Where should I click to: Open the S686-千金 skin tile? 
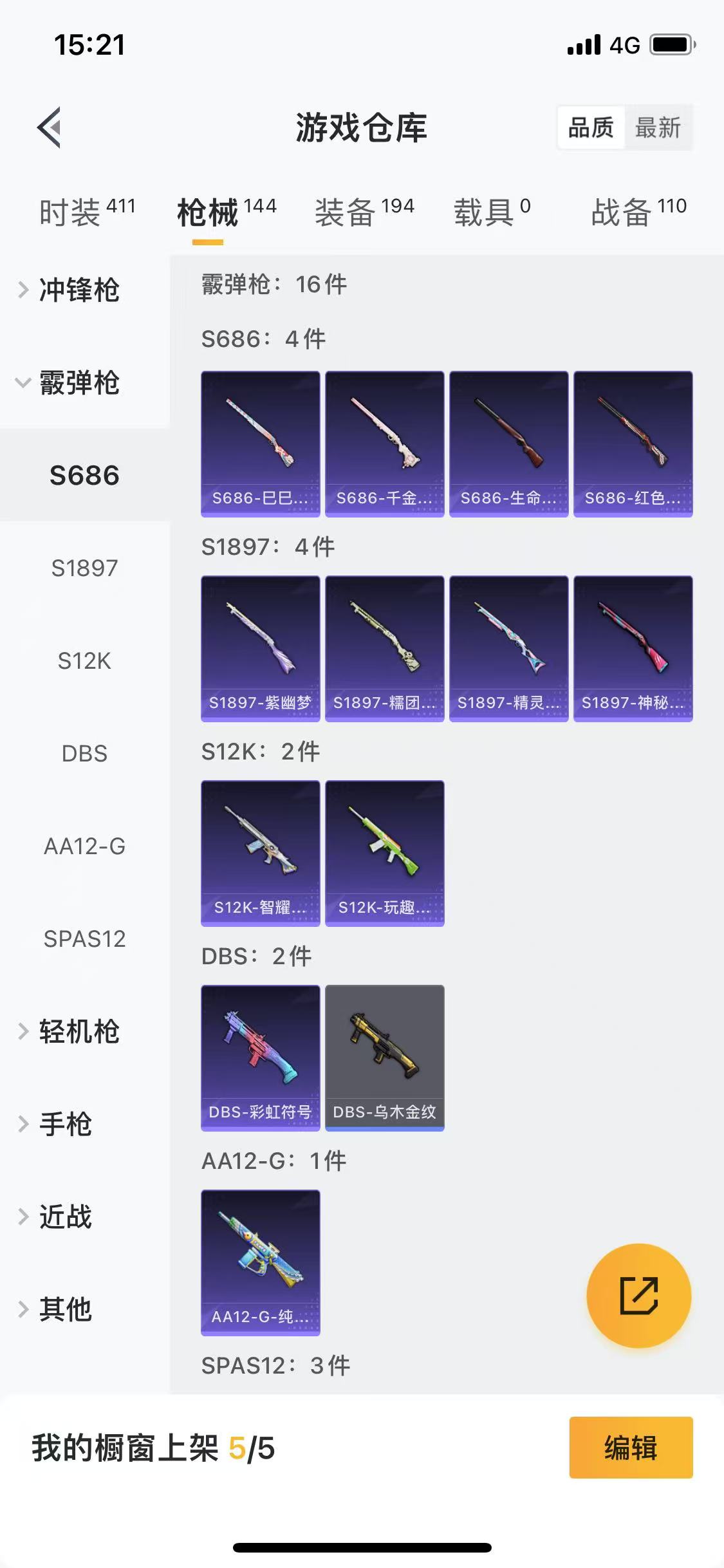point(384,443)
